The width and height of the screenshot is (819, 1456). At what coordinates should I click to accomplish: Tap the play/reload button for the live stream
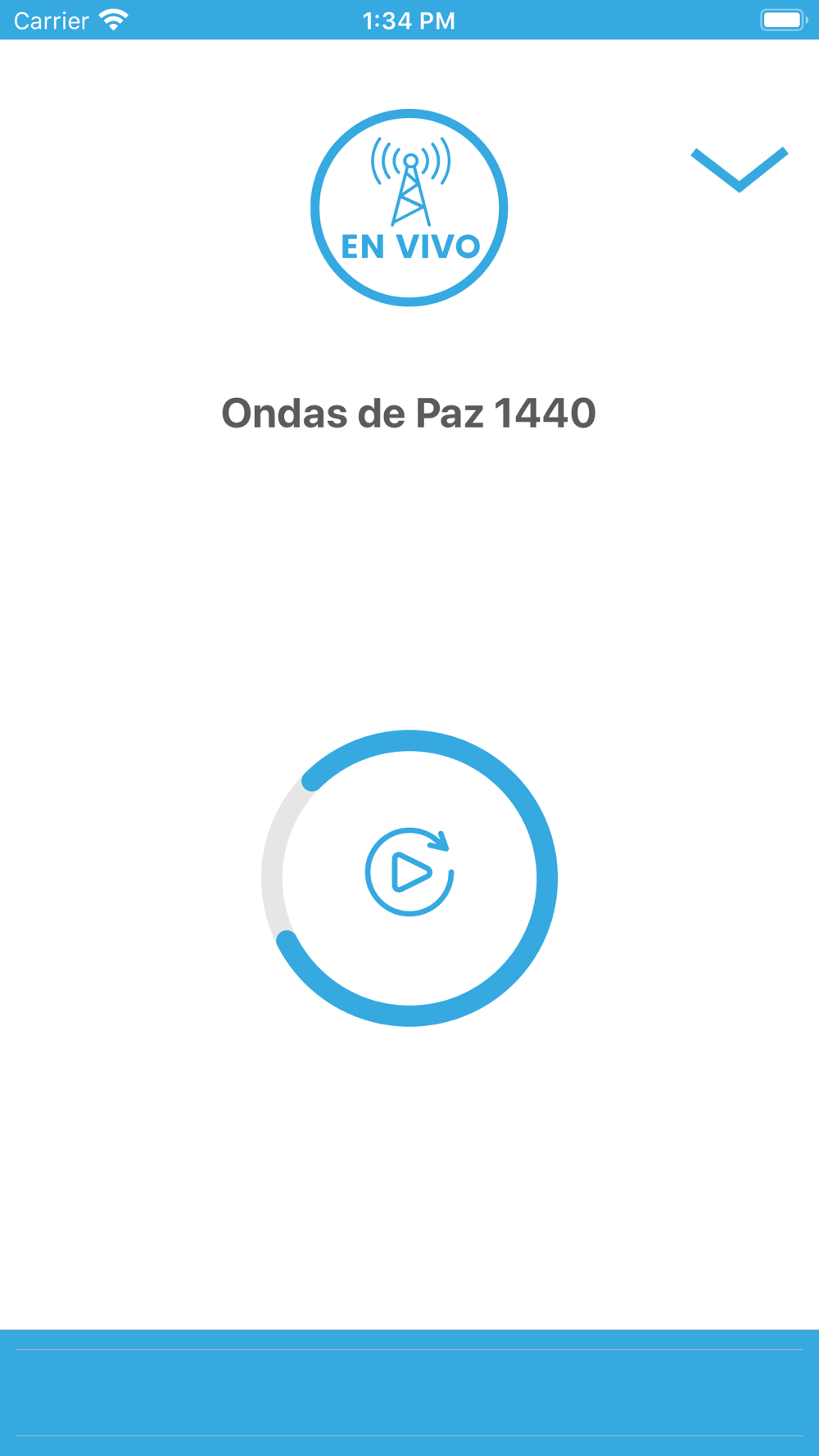[x=409, y=871]
